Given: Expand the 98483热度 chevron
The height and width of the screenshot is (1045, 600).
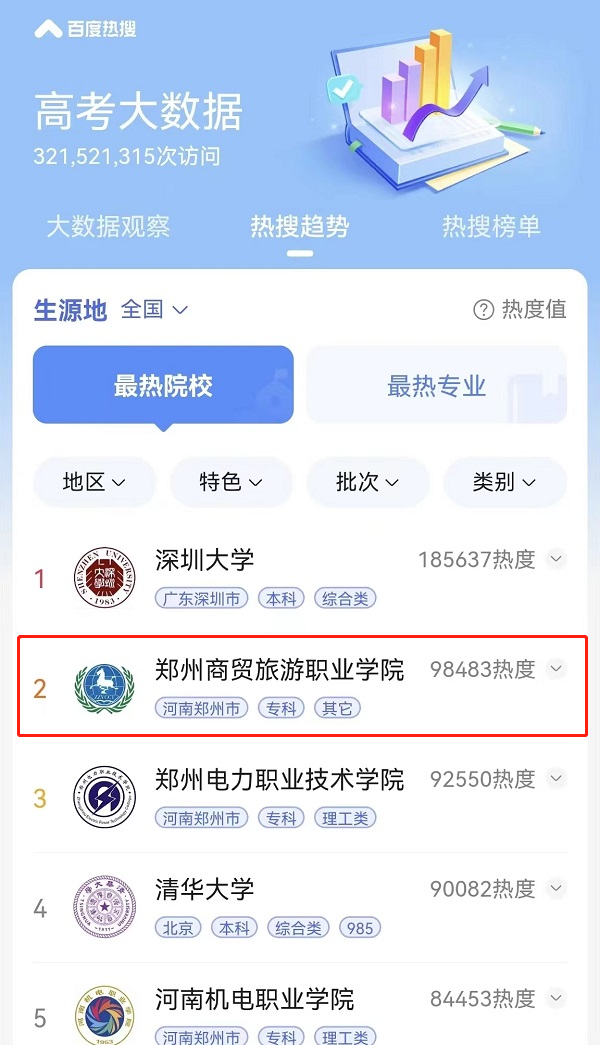Looking at the screenshot, I should click(557, 669).
